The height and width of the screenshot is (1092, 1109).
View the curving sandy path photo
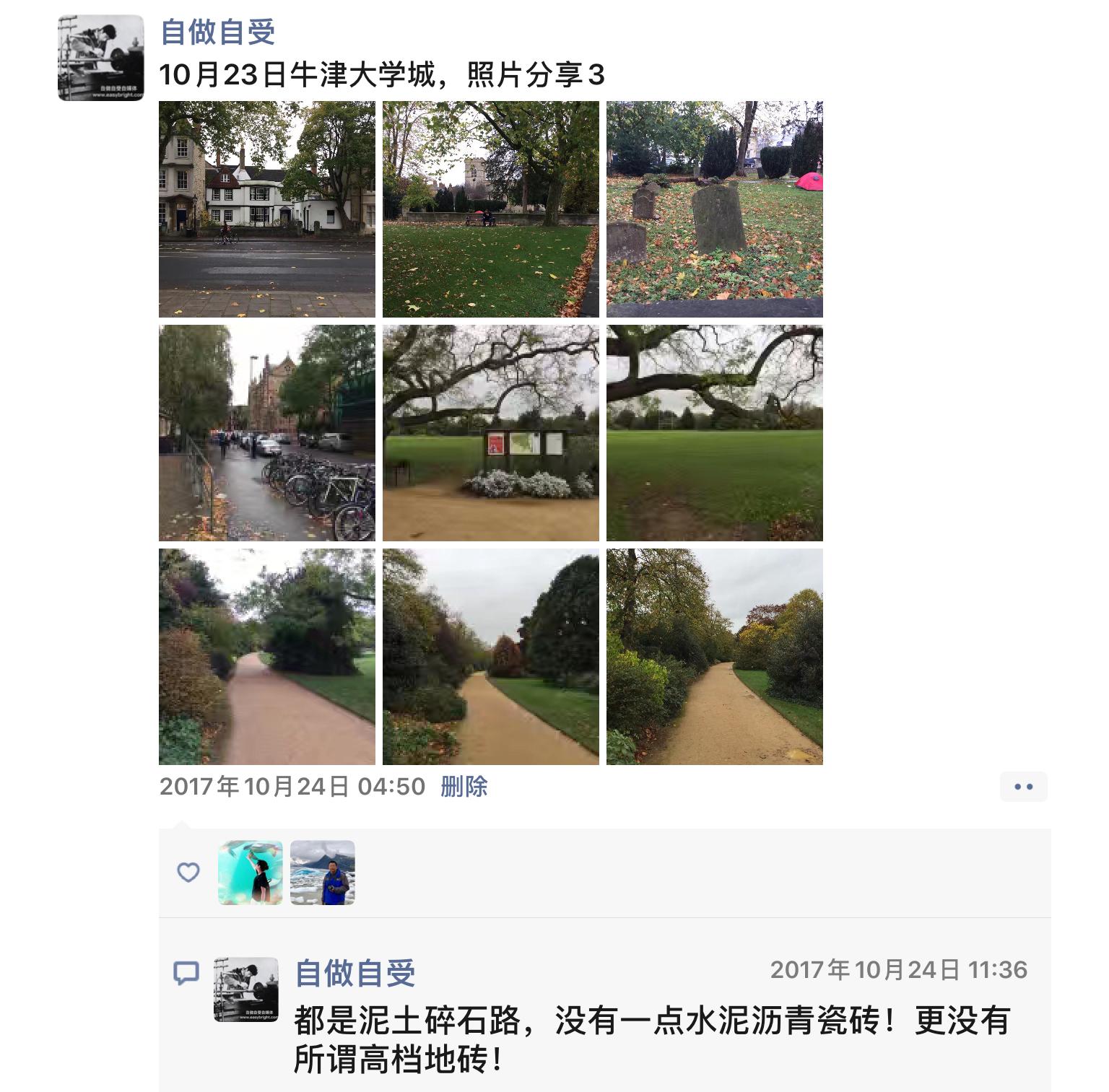(x=715, y=657)
